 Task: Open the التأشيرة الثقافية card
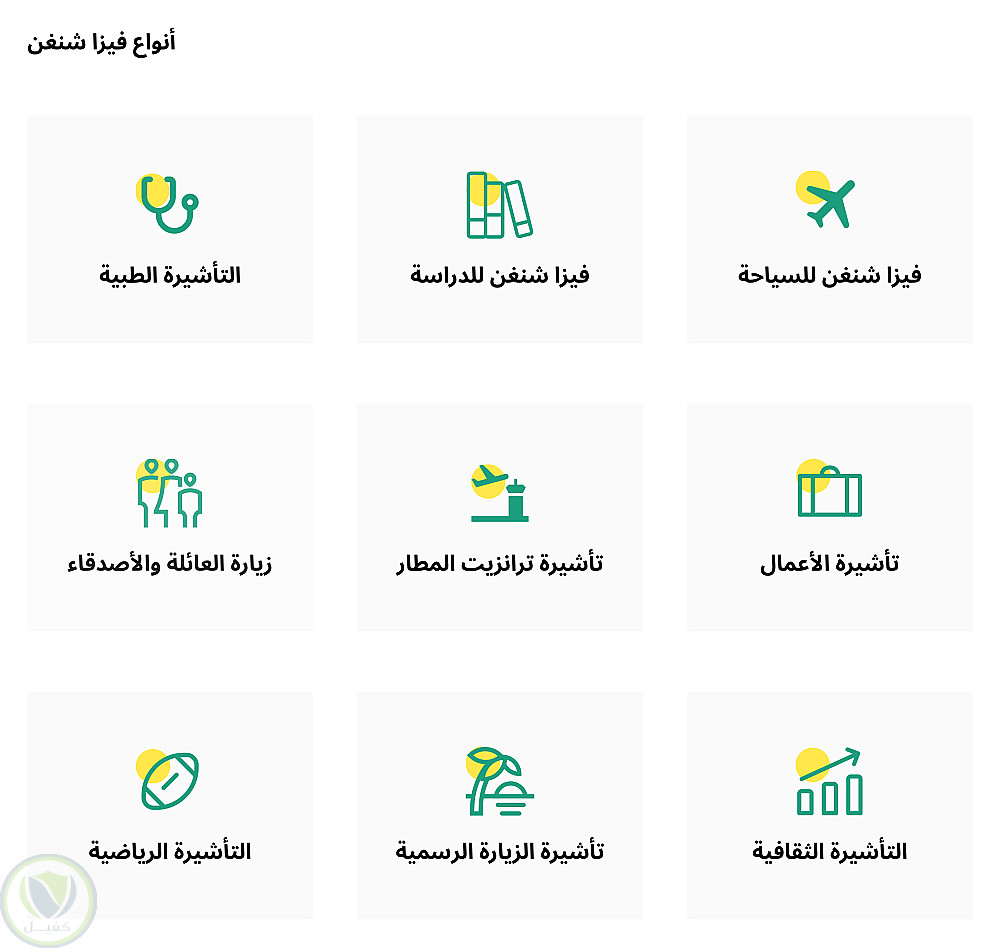829,806
